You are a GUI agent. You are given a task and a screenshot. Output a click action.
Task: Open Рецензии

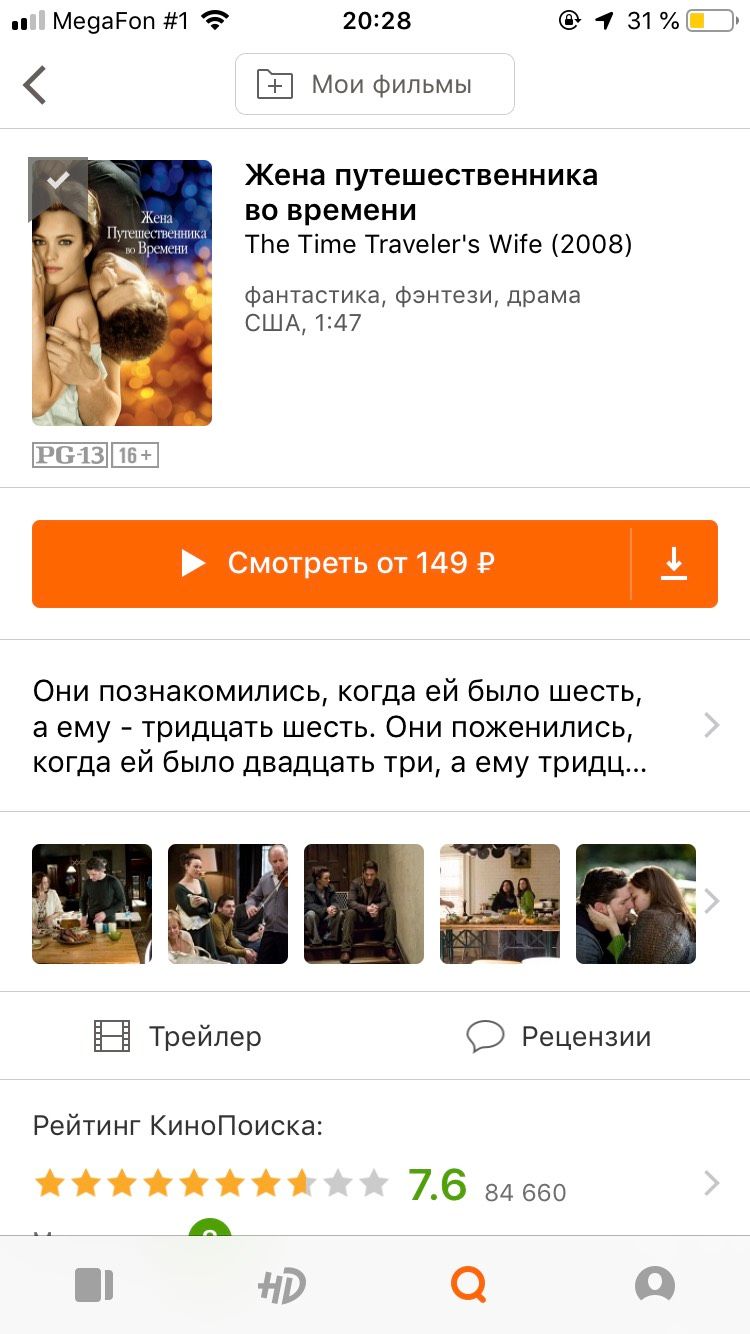[x=559, y=1036]
